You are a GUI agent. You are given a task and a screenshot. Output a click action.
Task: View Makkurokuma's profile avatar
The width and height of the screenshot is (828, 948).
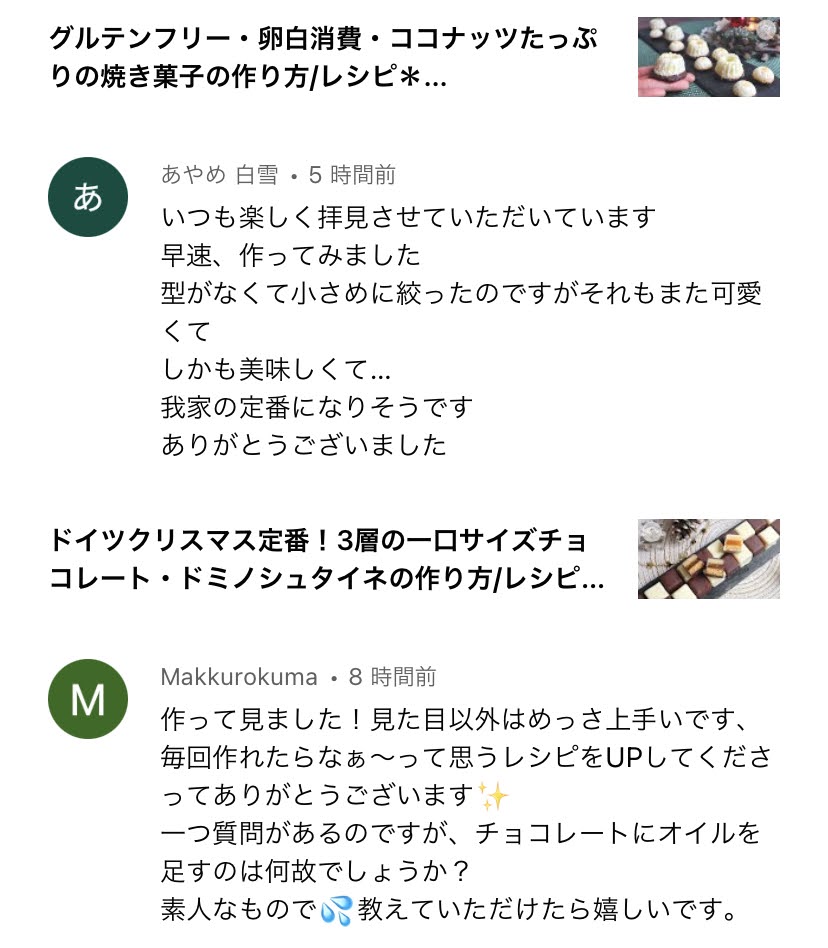coord(88,699)
